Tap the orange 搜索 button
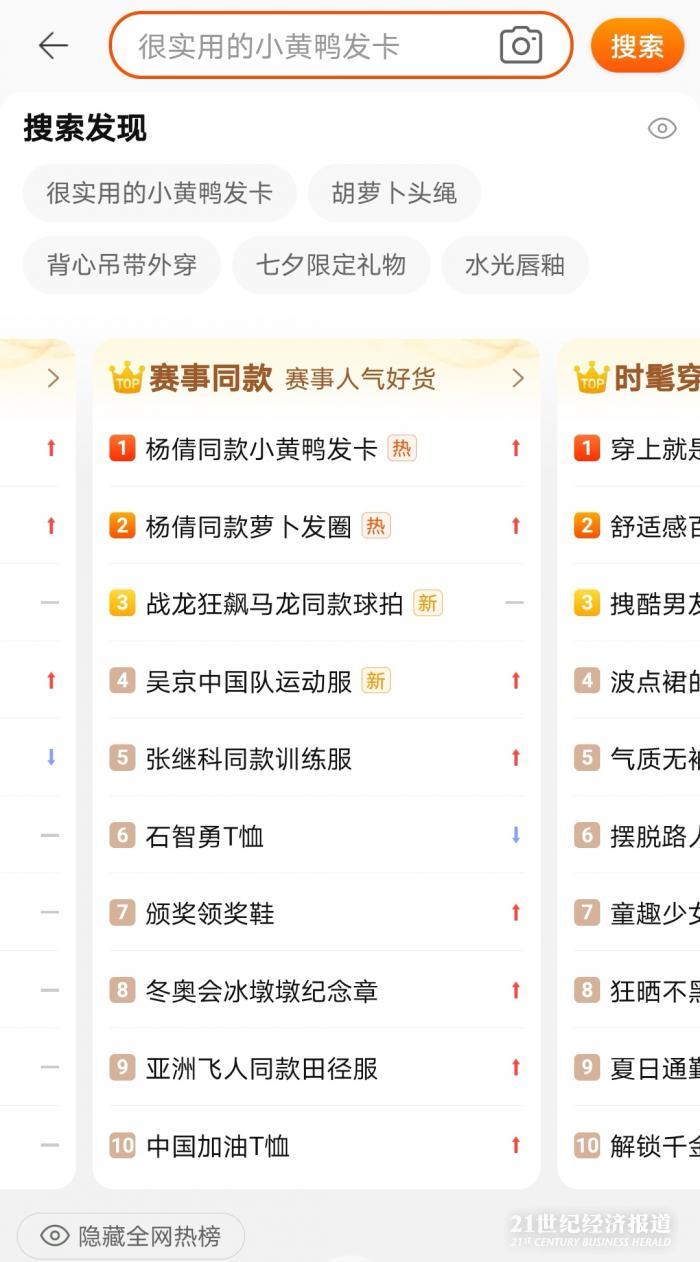Screen dimensions: 700x1262 point(637,46)
